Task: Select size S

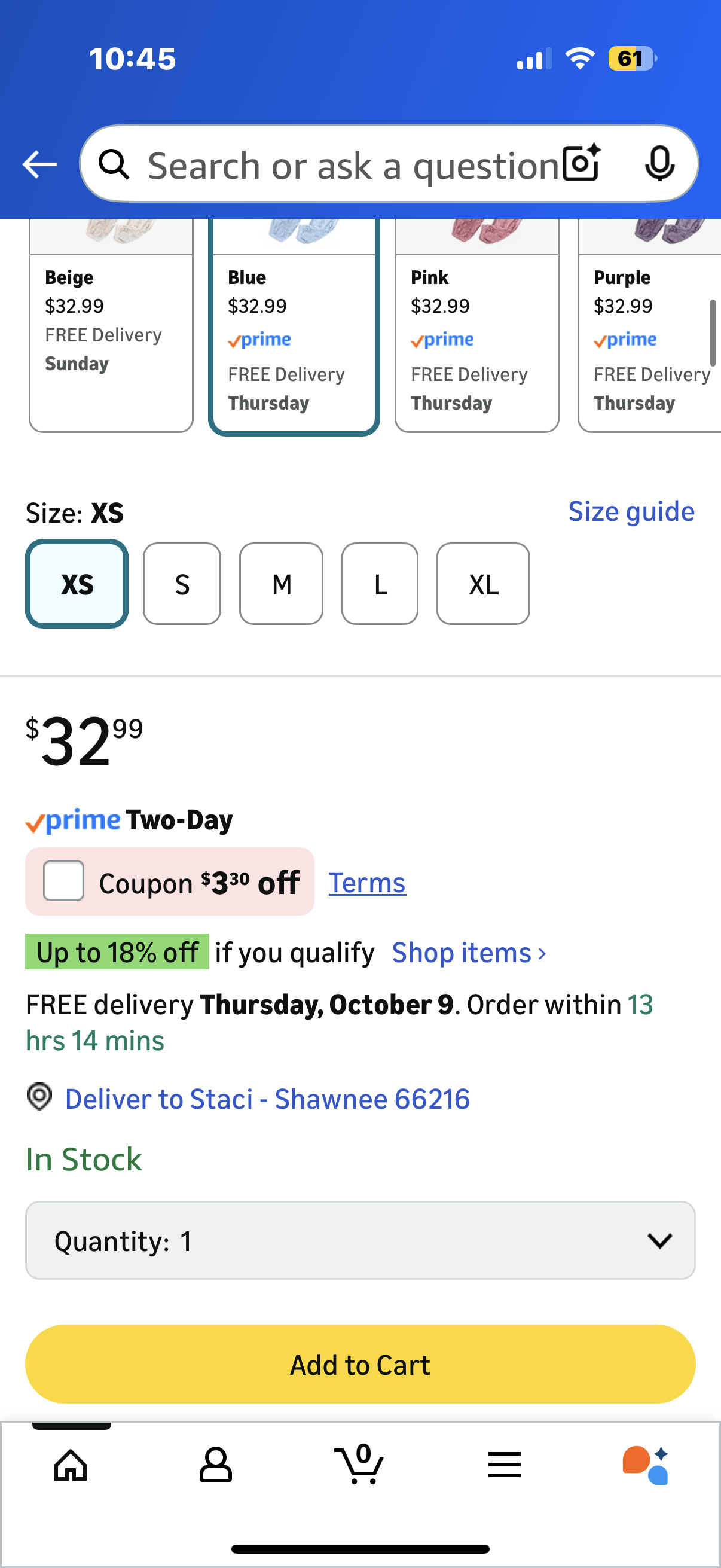Action: (x=182, y=584)
